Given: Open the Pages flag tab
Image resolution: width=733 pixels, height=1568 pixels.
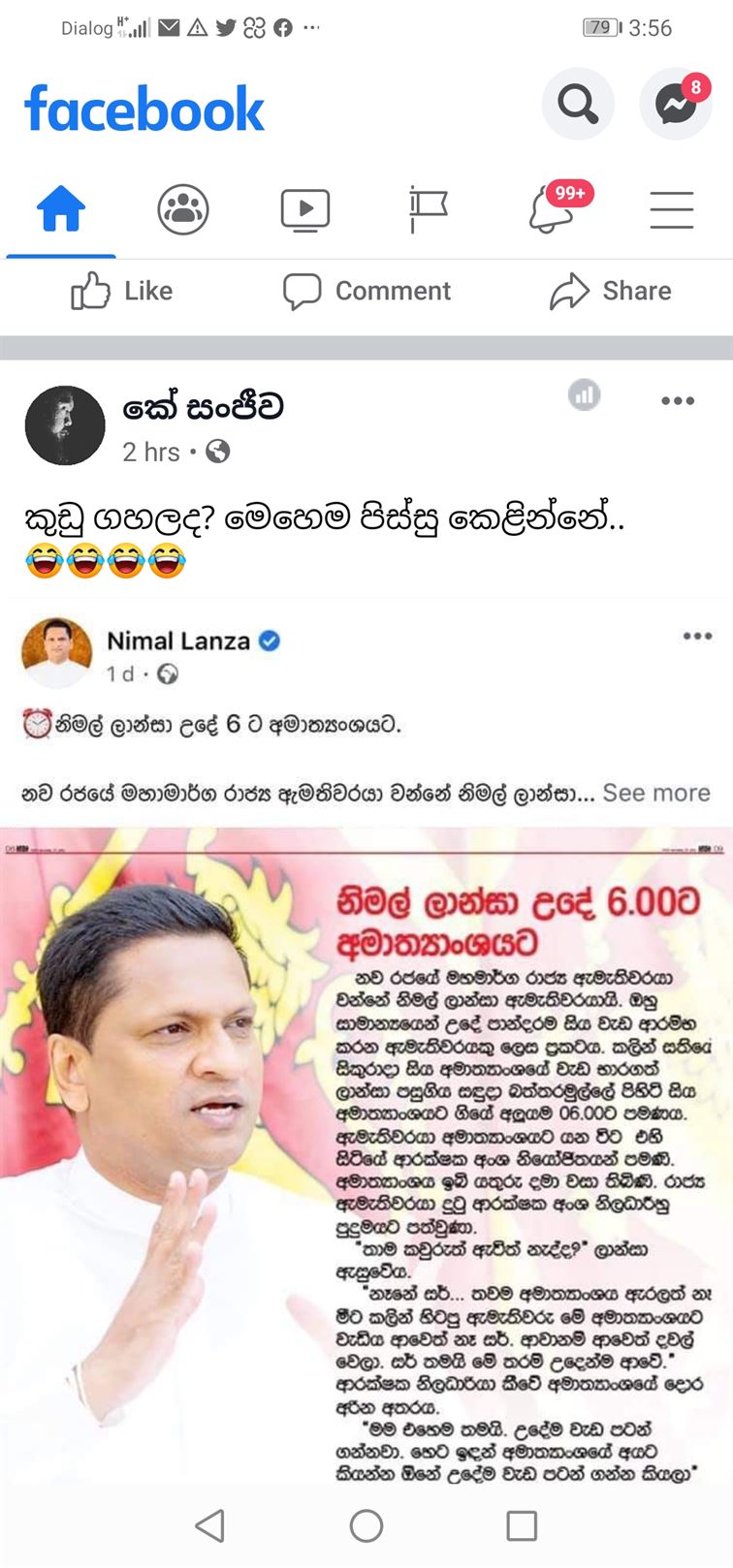Looking at the screenshot, I should click(x=428, y=208).
